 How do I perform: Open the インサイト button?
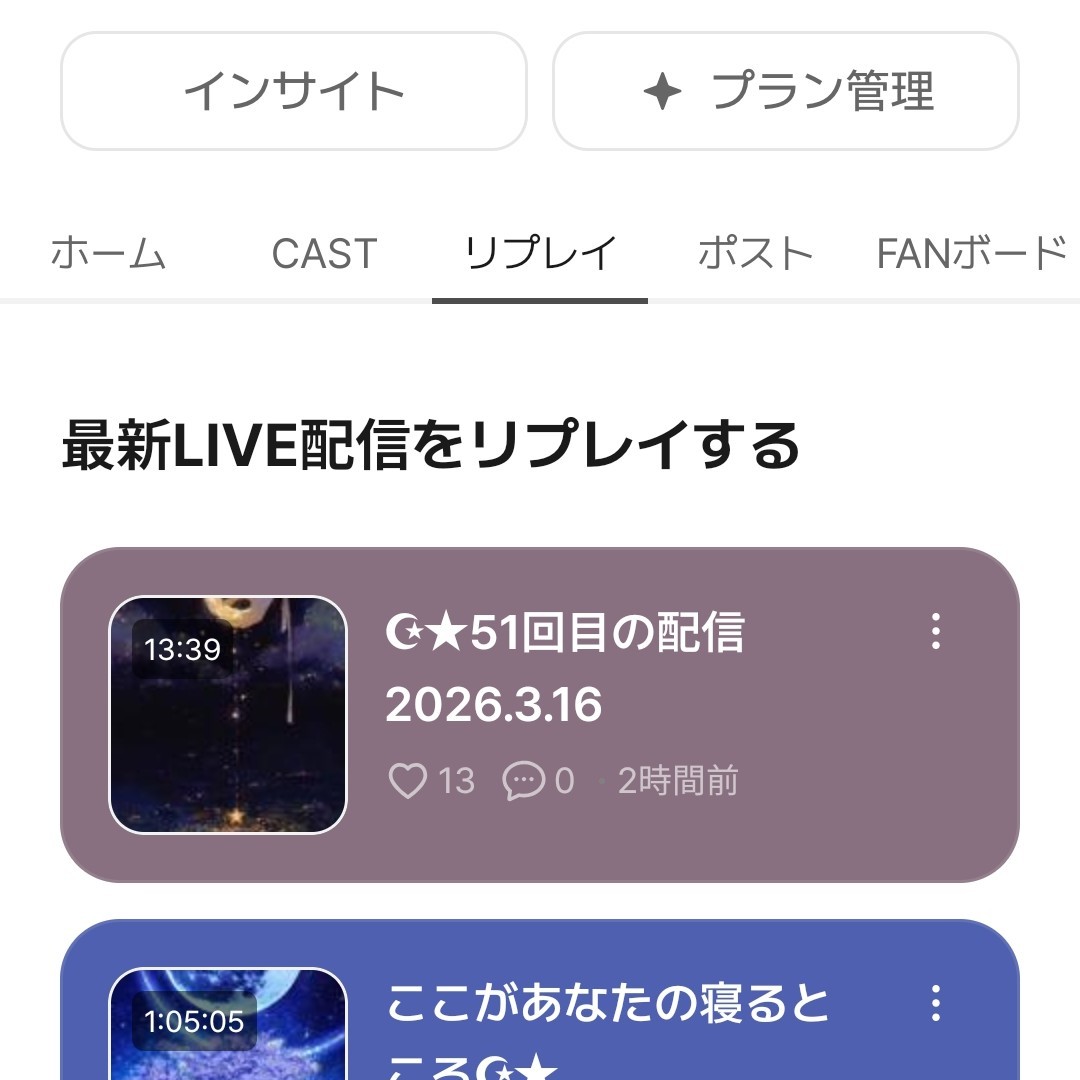click(293, 91)
